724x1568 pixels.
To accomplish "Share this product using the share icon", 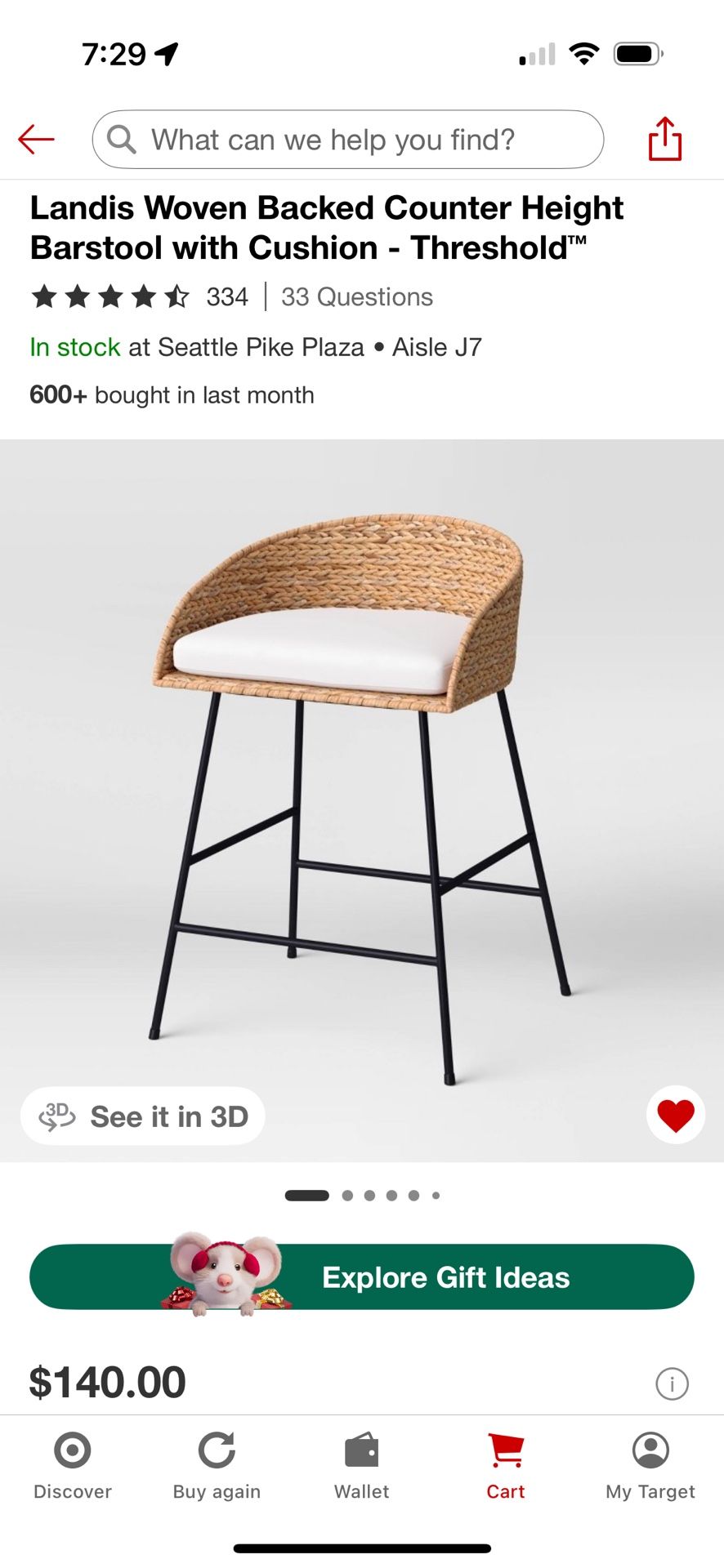I will pos(666,139).
